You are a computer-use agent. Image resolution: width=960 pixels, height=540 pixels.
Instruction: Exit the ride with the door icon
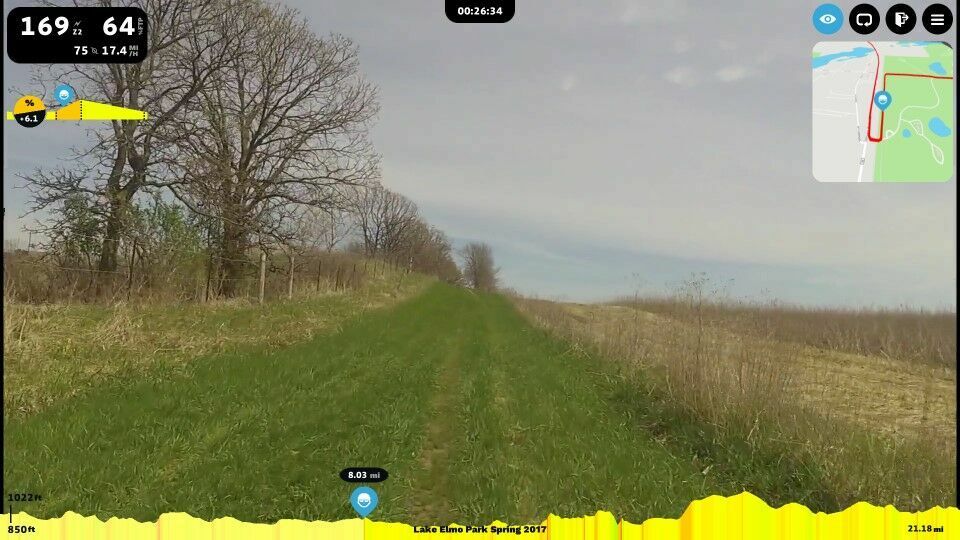point(901,19)
